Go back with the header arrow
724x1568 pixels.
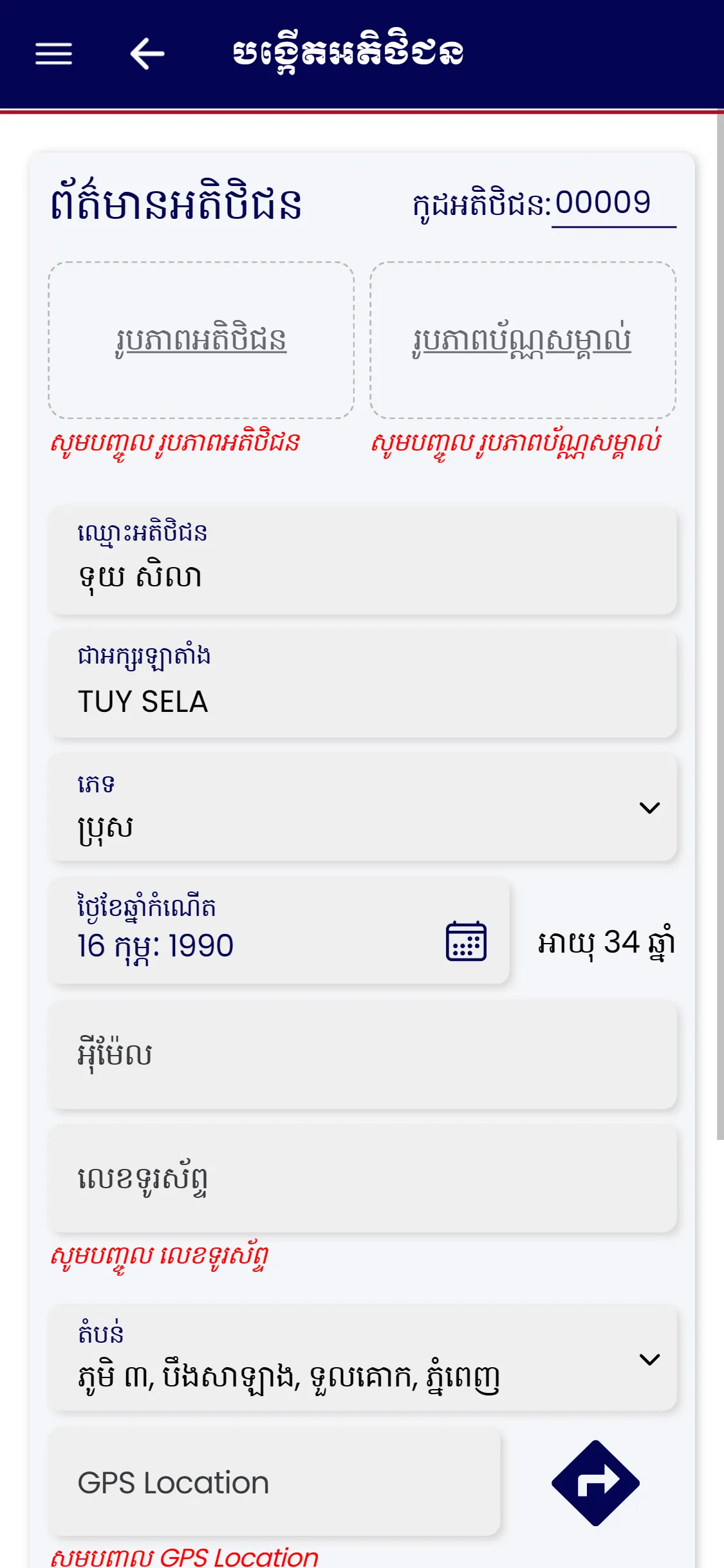pos(147,53)
